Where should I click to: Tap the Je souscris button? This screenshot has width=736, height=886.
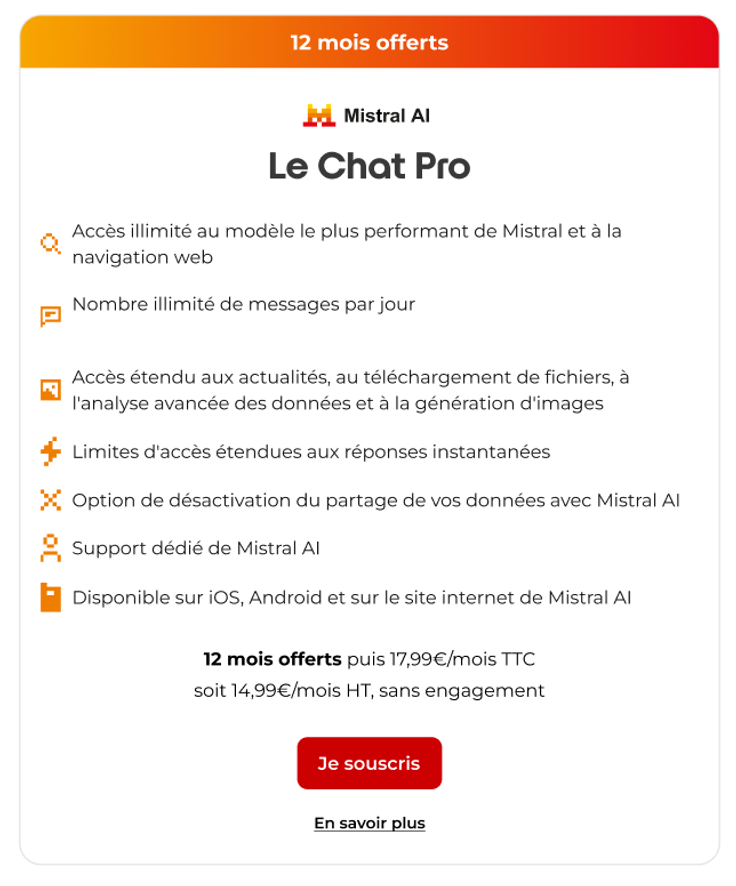[x=368, y=763]
